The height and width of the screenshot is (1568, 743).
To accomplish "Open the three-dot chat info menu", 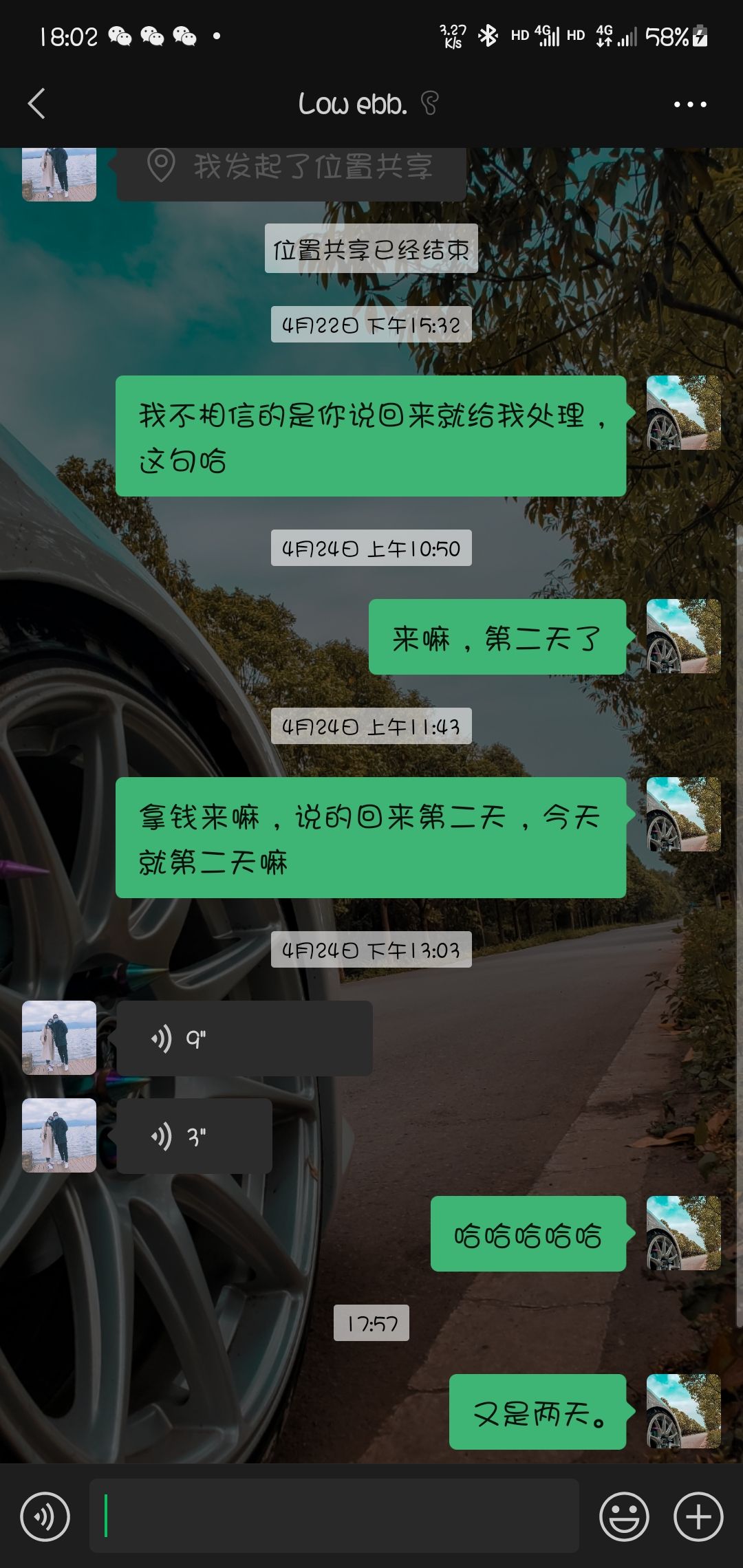I will (x=689, y=105).
